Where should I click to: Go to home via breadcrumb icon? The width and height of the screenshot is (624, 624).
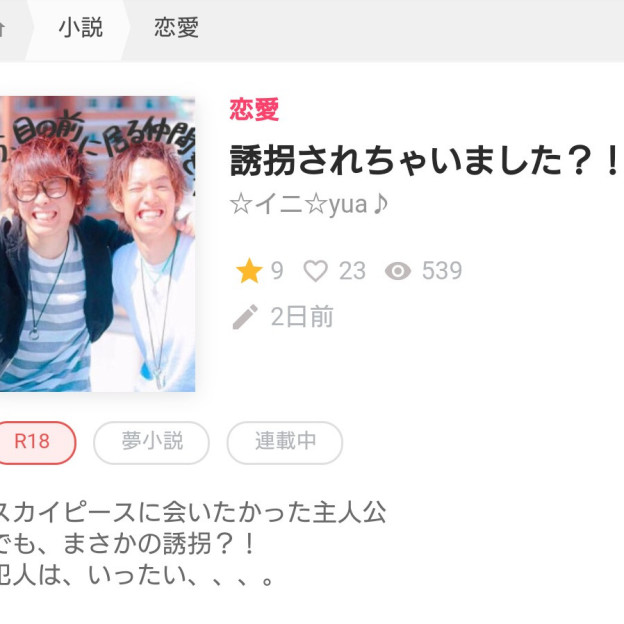pyautogui.click(x=4, y=28)
